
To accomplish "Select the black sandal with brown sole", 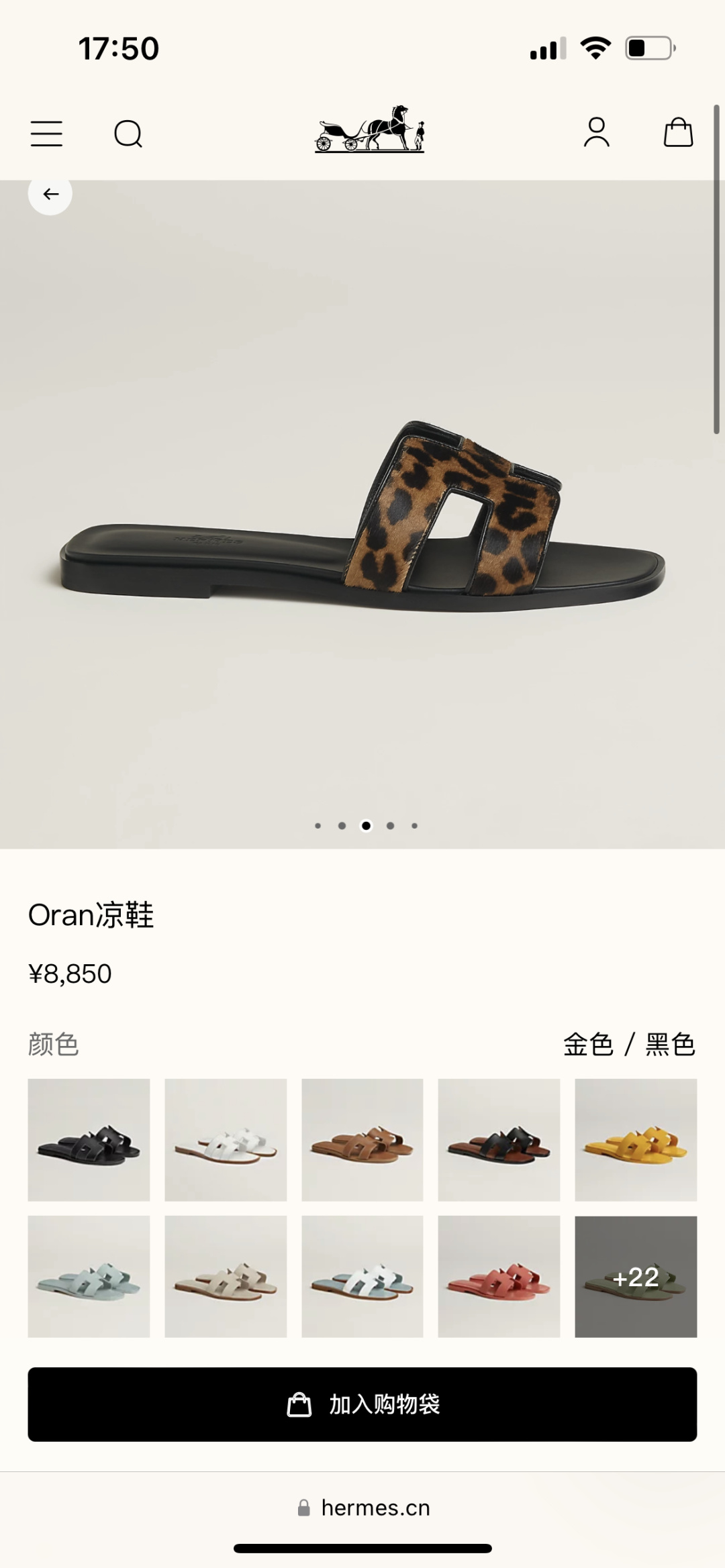I will [499, 1139].
